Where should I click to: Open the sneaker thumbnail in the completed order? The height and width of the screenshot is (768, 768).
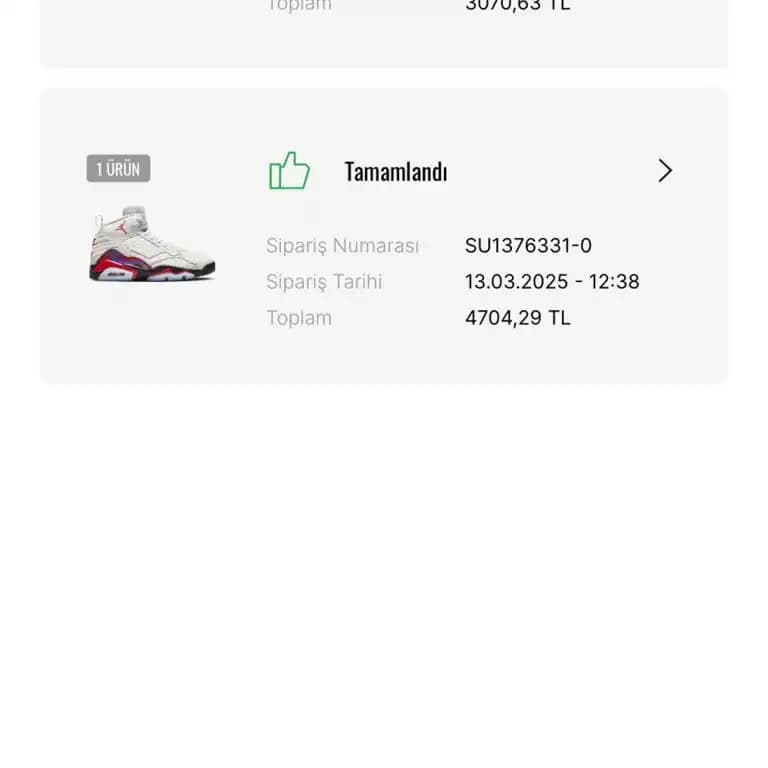pyautogui.click(x=152, y=245)
